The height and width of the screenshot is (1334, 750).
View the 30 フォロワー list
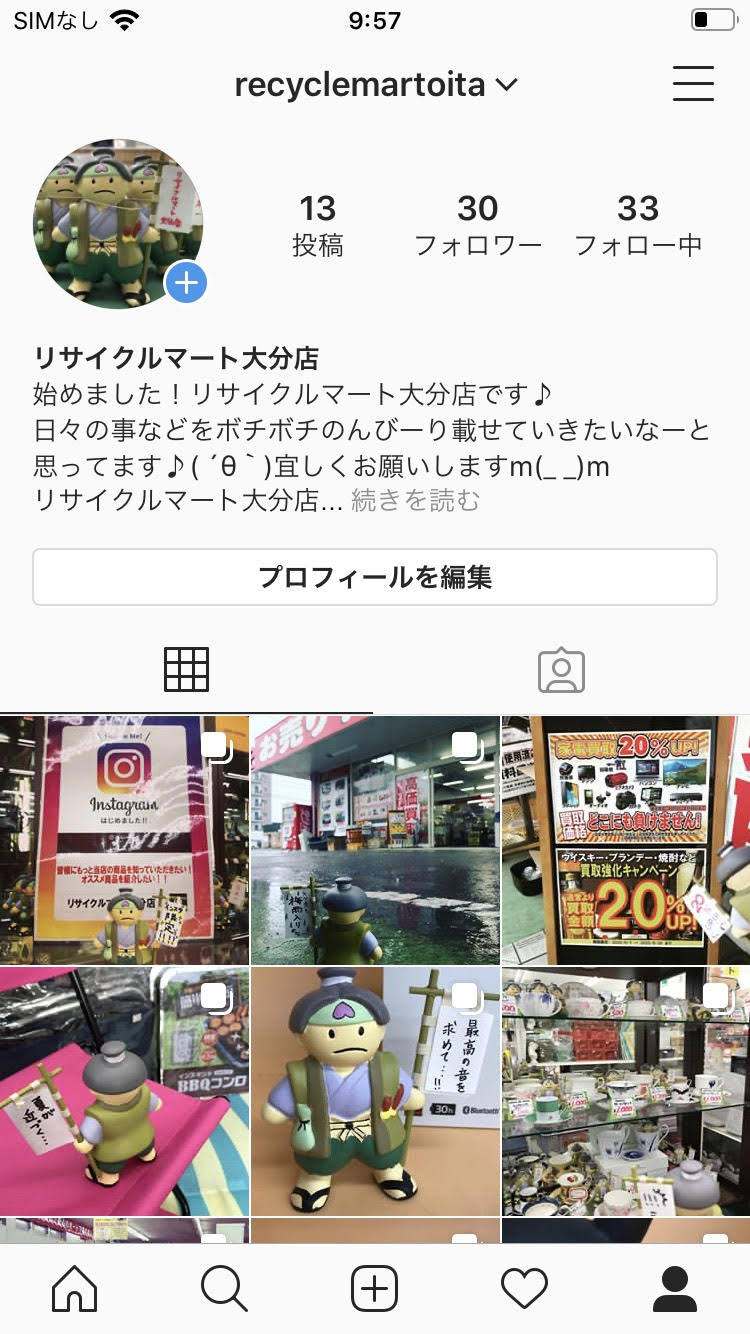coord(477,225)
